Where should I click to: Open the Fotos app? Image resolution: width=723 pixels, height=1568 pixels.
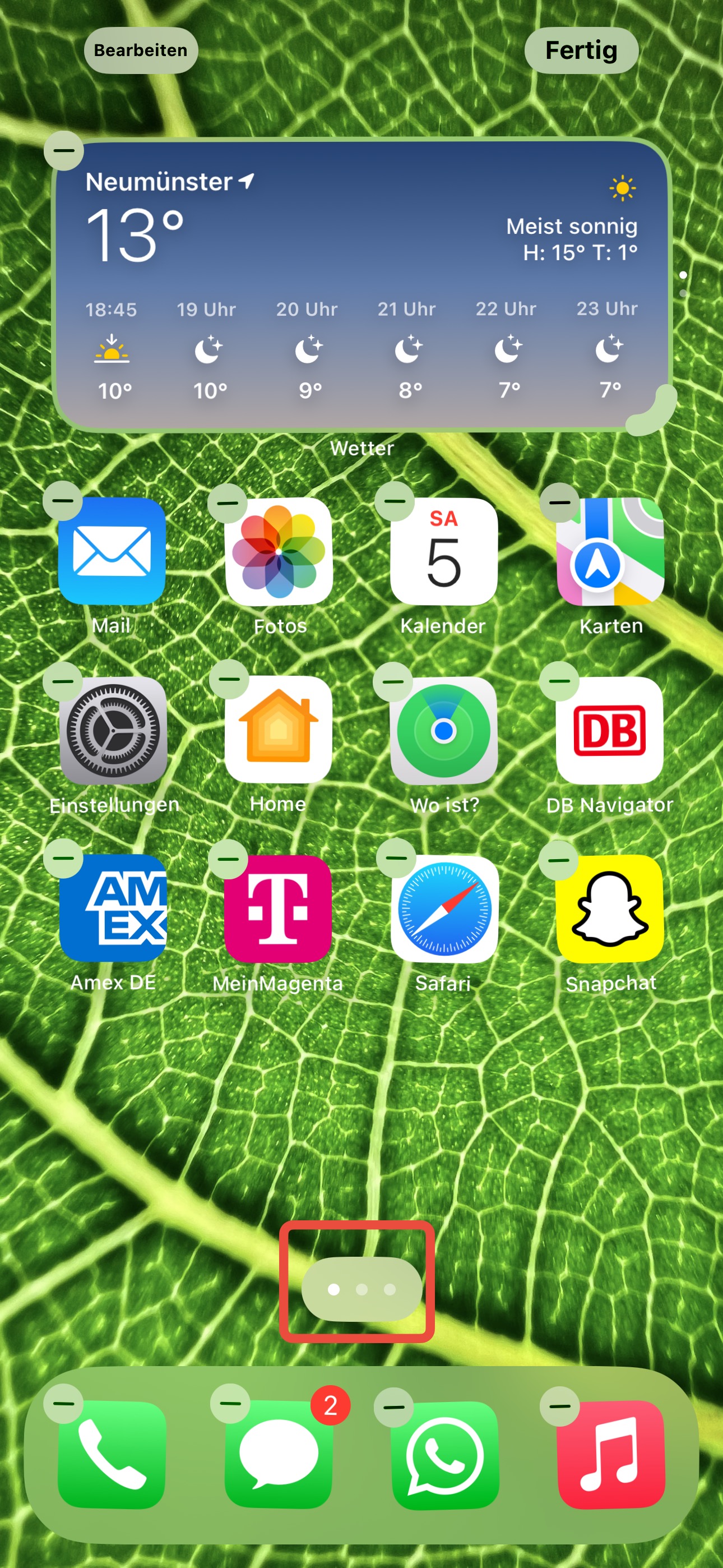pos(279,551)
